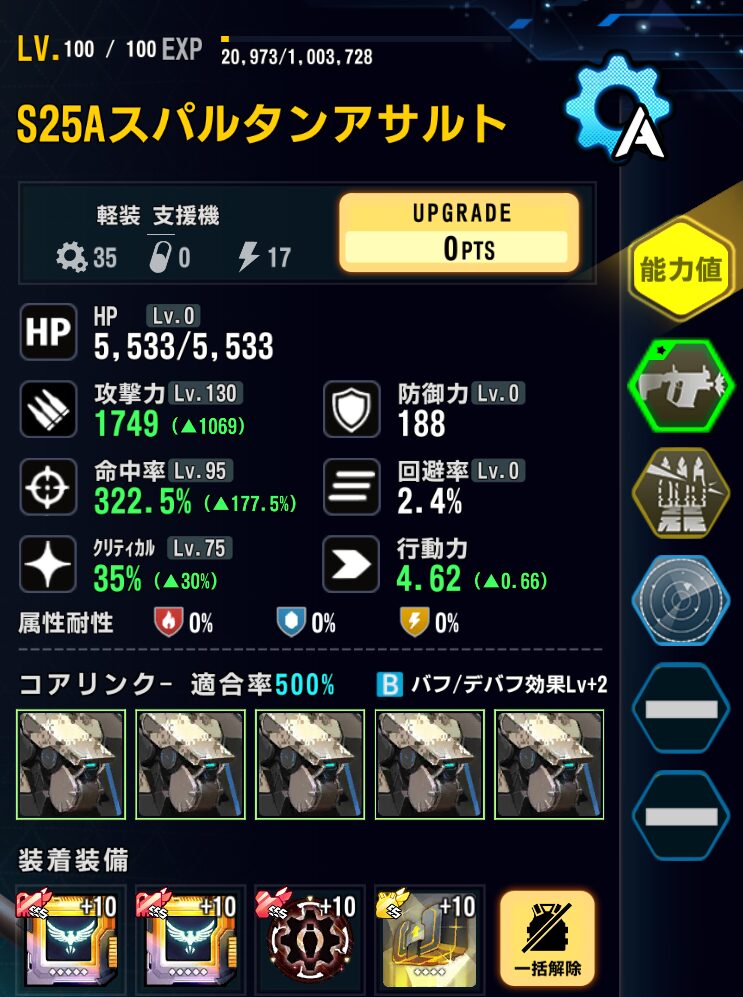Open the missile volley skill tab

click(679, 493)
